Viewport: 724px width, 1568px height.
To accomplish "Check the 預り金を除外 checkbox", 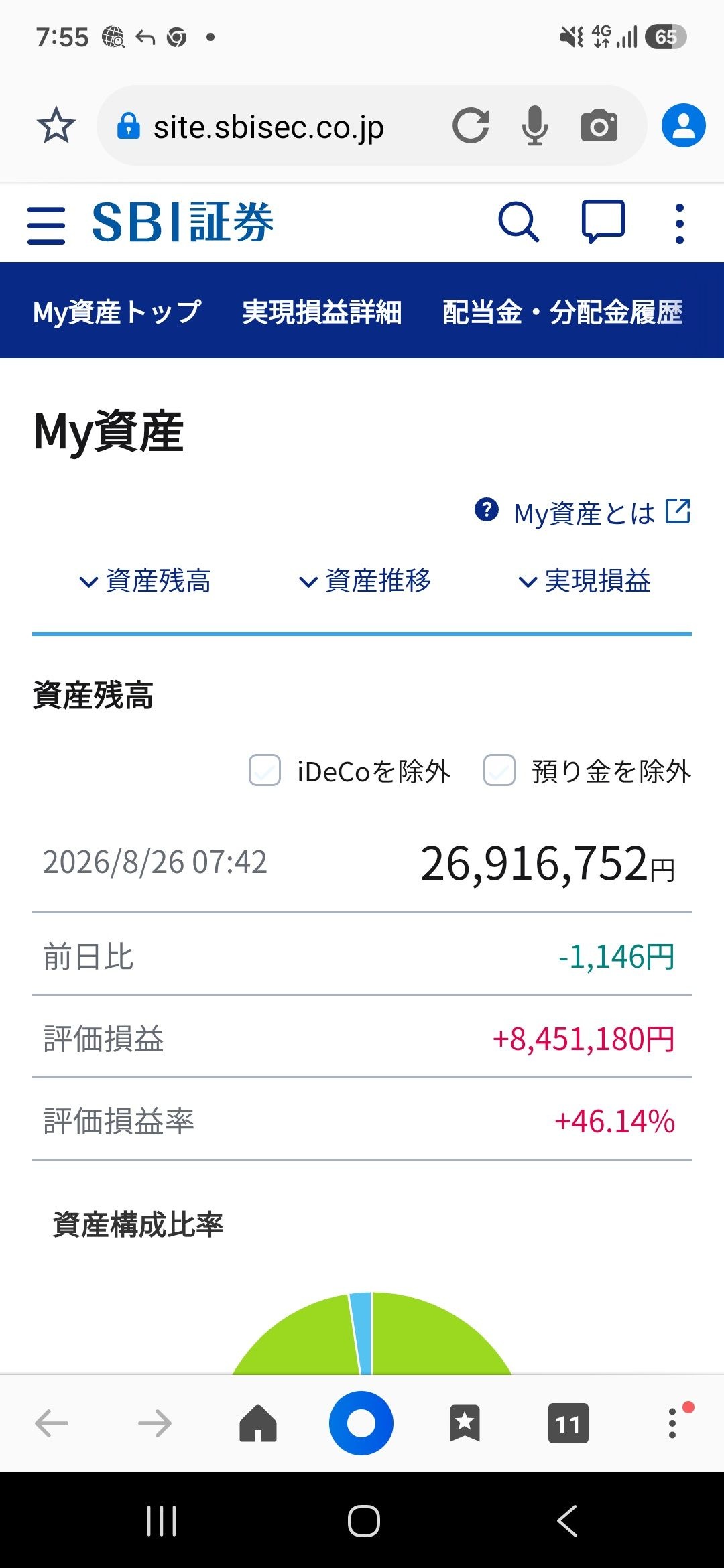I will (499, 770).
